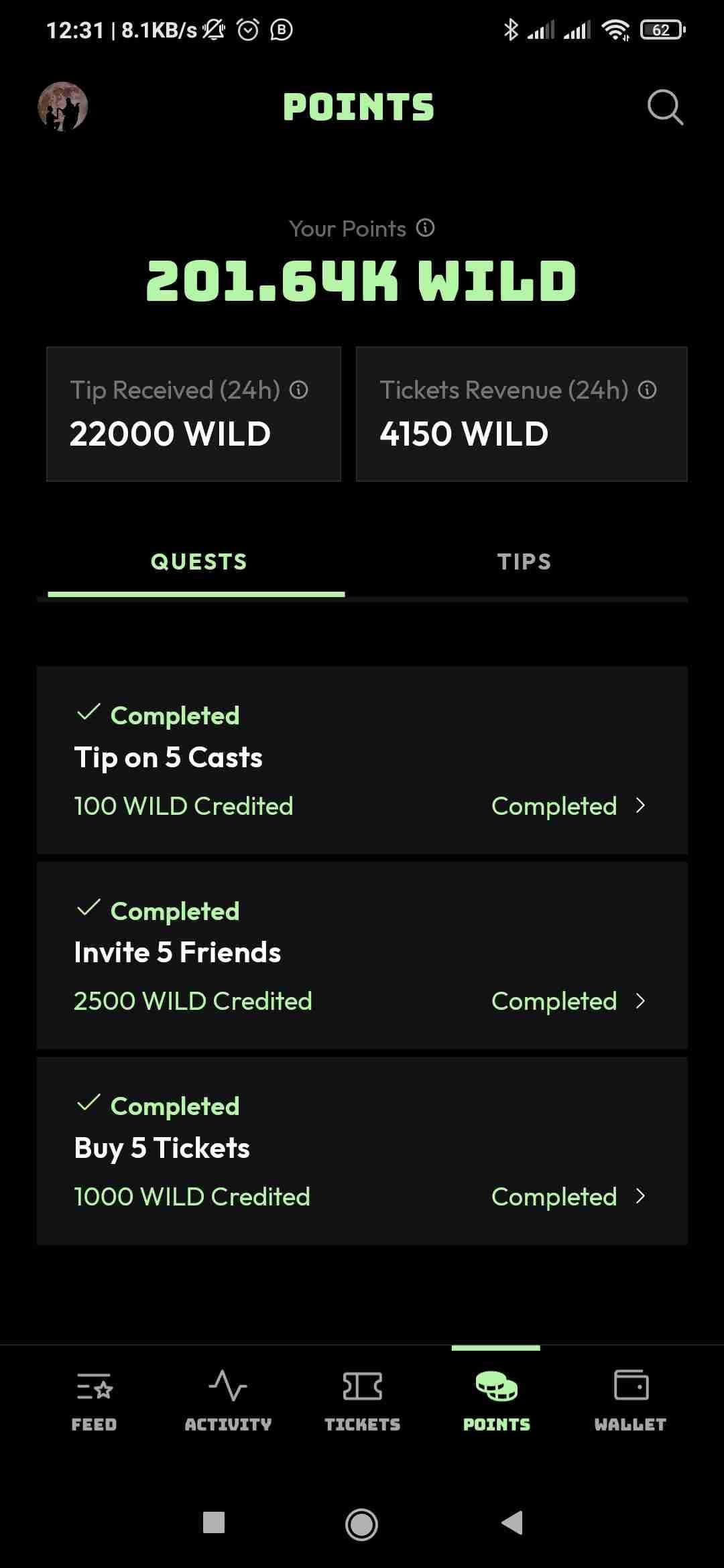Show info for Tickets Revenue (24h)

pos(647,390)
